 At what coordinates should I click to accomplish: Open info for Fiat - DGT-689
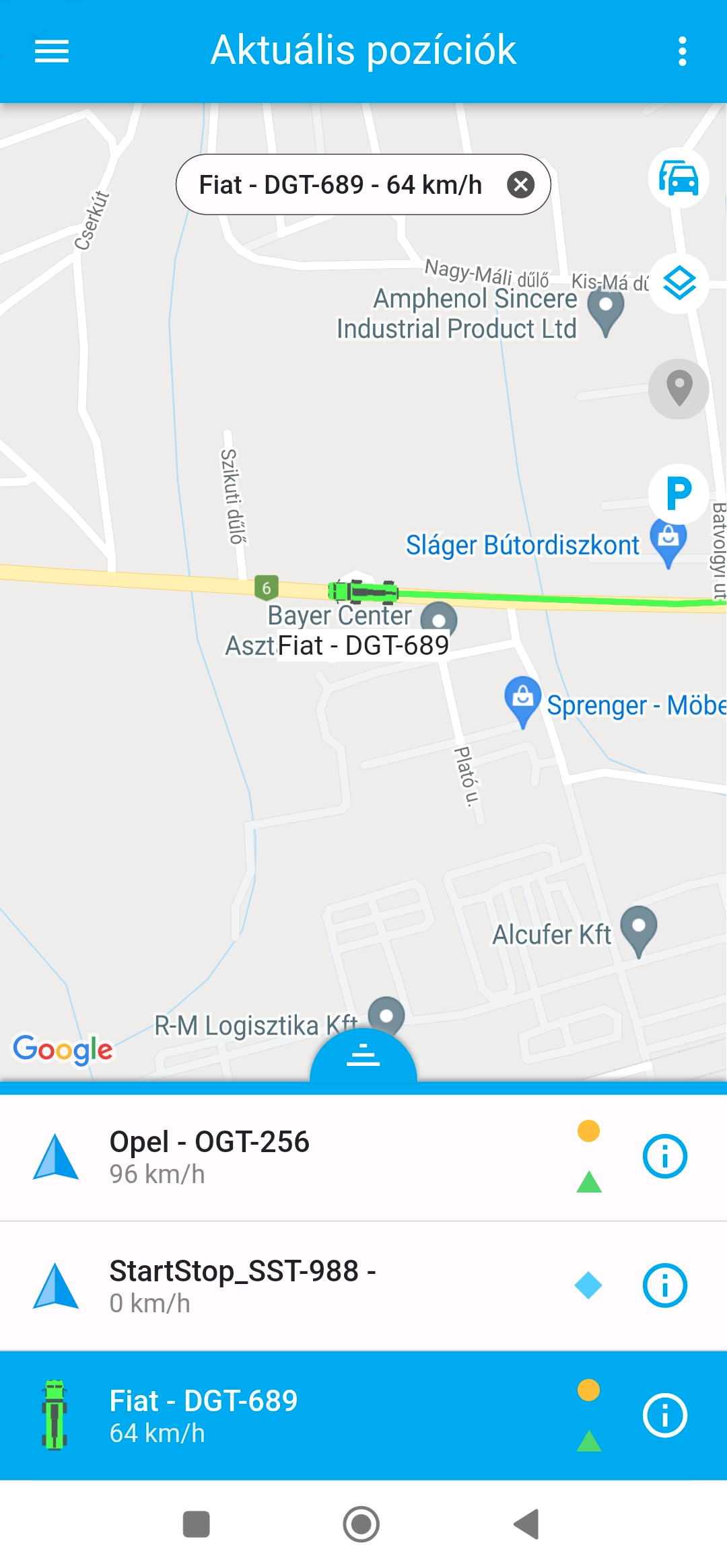coord(664,1416)
